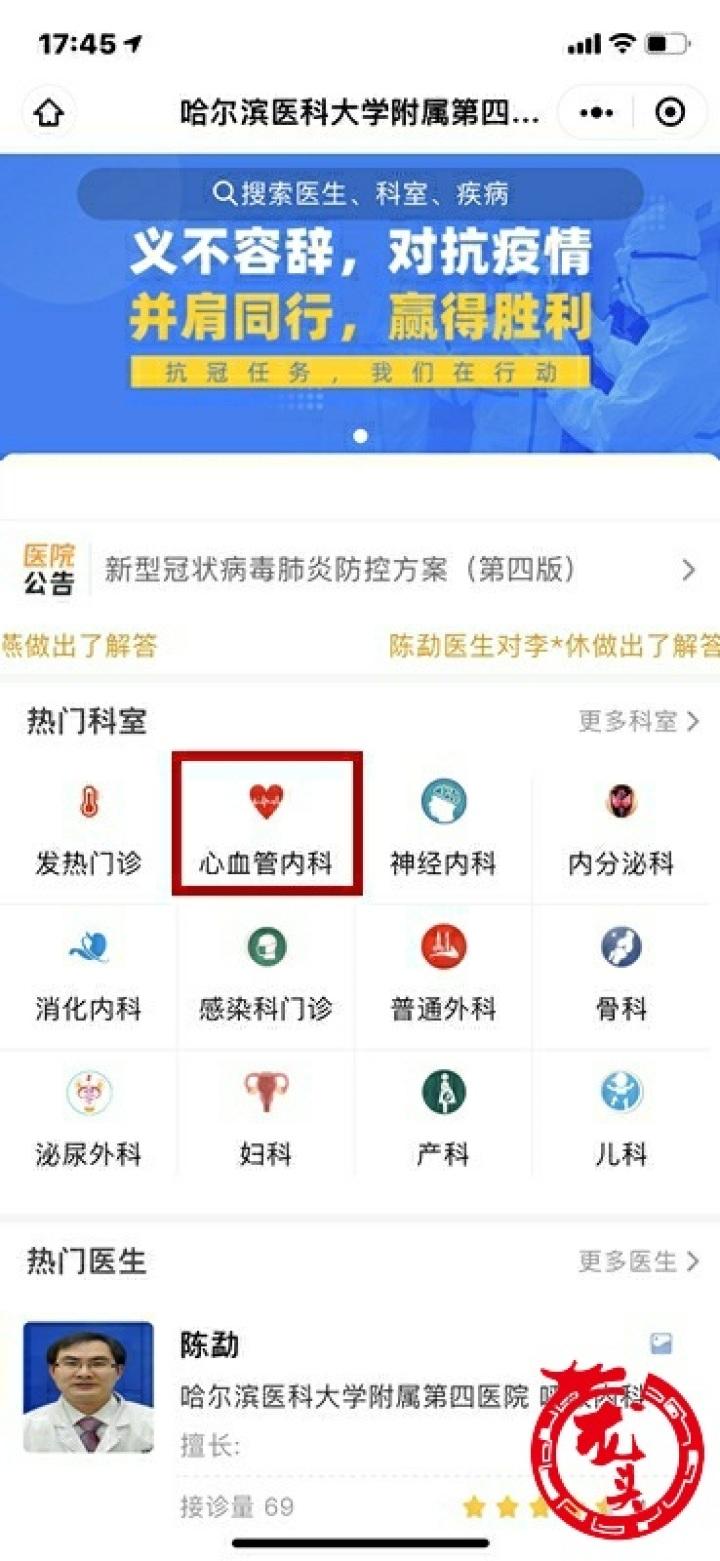Tap the home icon in the header
This screenshot has width=720, height=1561.
click(48, 113)
